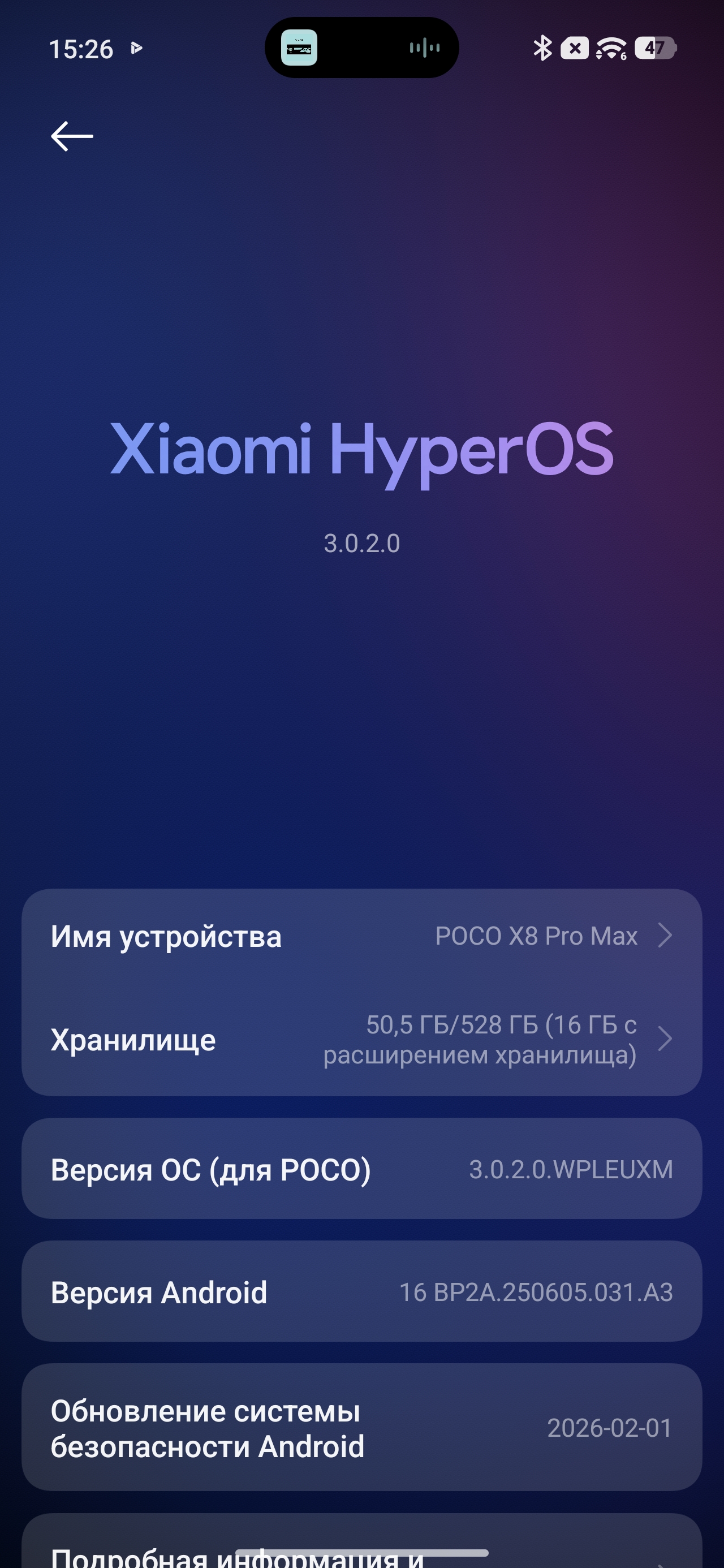This screenshot has height=1568, width=724.
Task: Open the Имя устройства row
Action: click(361, 936)
